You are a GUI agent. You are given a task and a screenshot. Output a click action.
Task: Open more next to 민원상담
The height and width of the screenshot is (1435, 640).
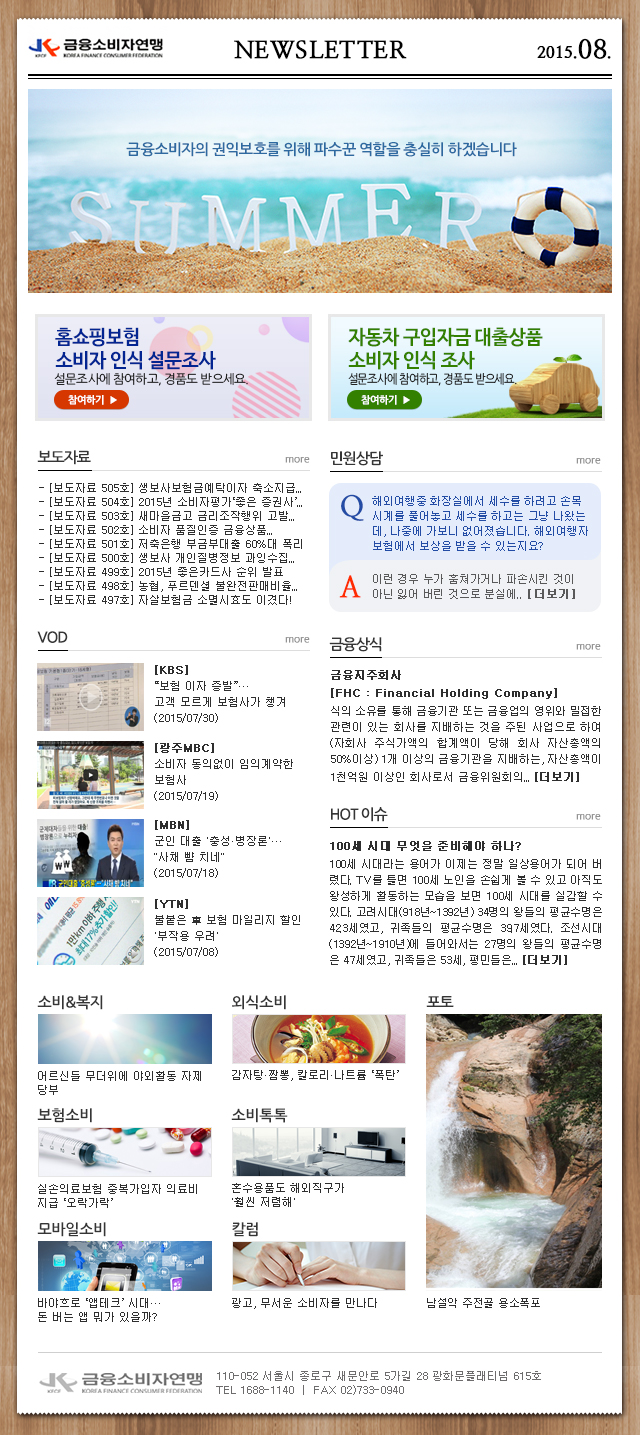point(588,460)
